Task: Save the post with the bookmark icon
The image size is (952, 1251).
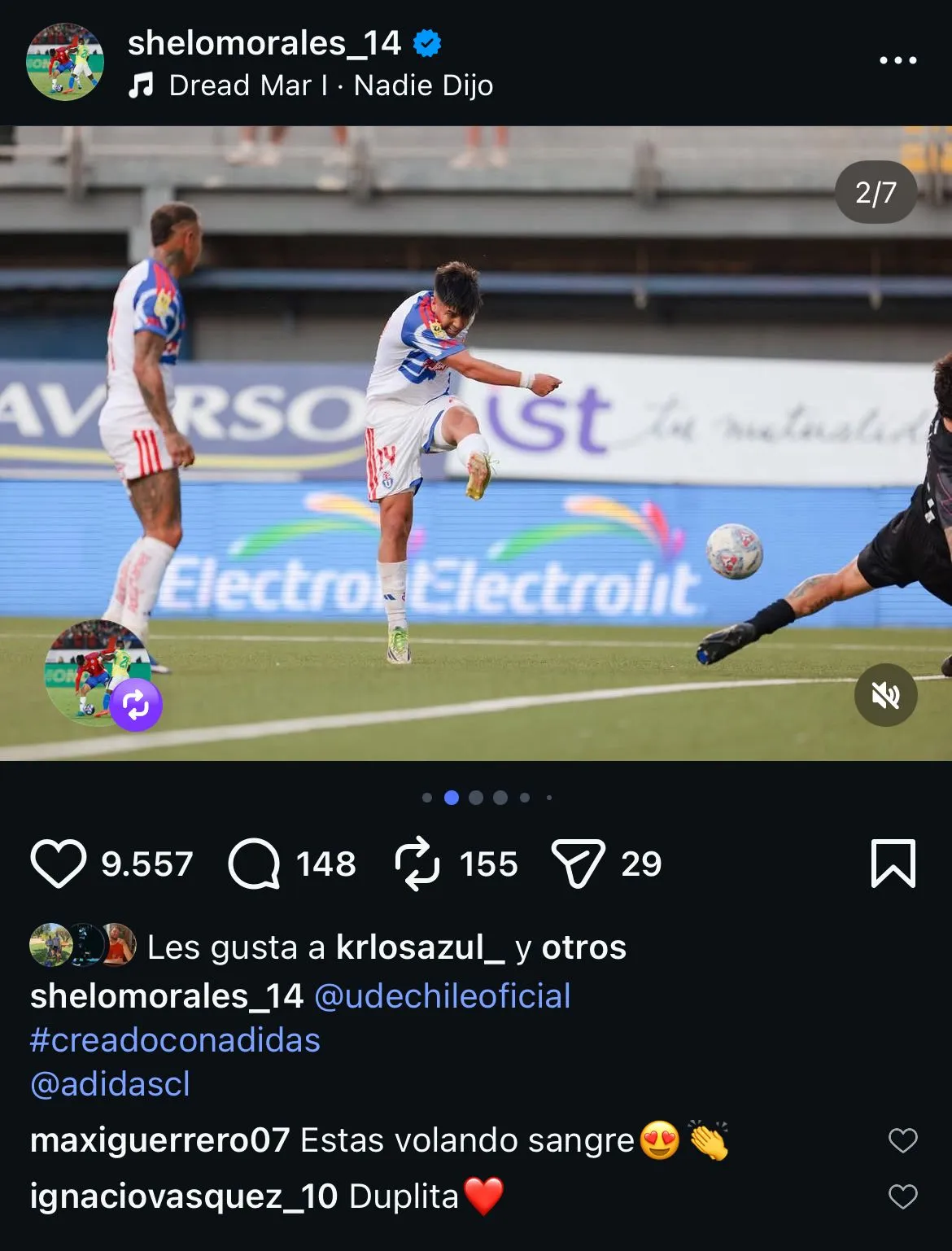Action: coord(893,864)
